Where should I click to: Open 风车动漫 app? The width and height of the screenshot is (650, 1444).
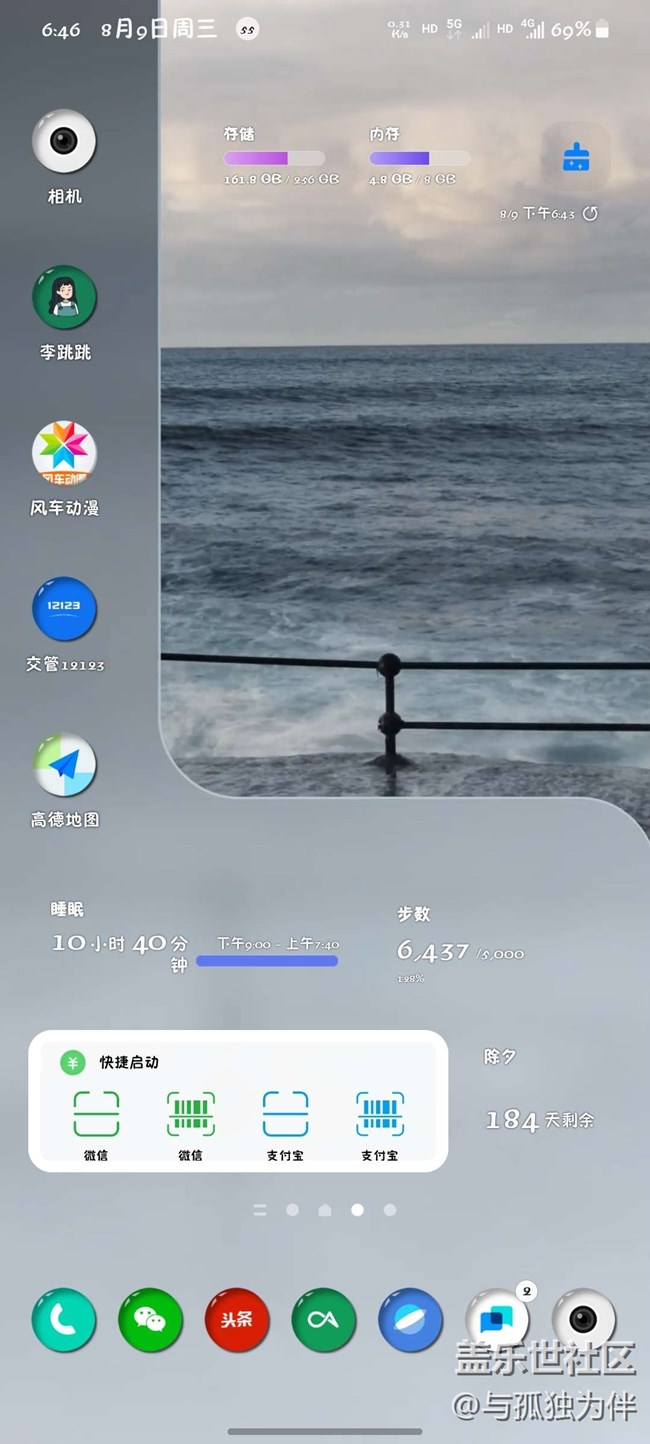(64, 454)
